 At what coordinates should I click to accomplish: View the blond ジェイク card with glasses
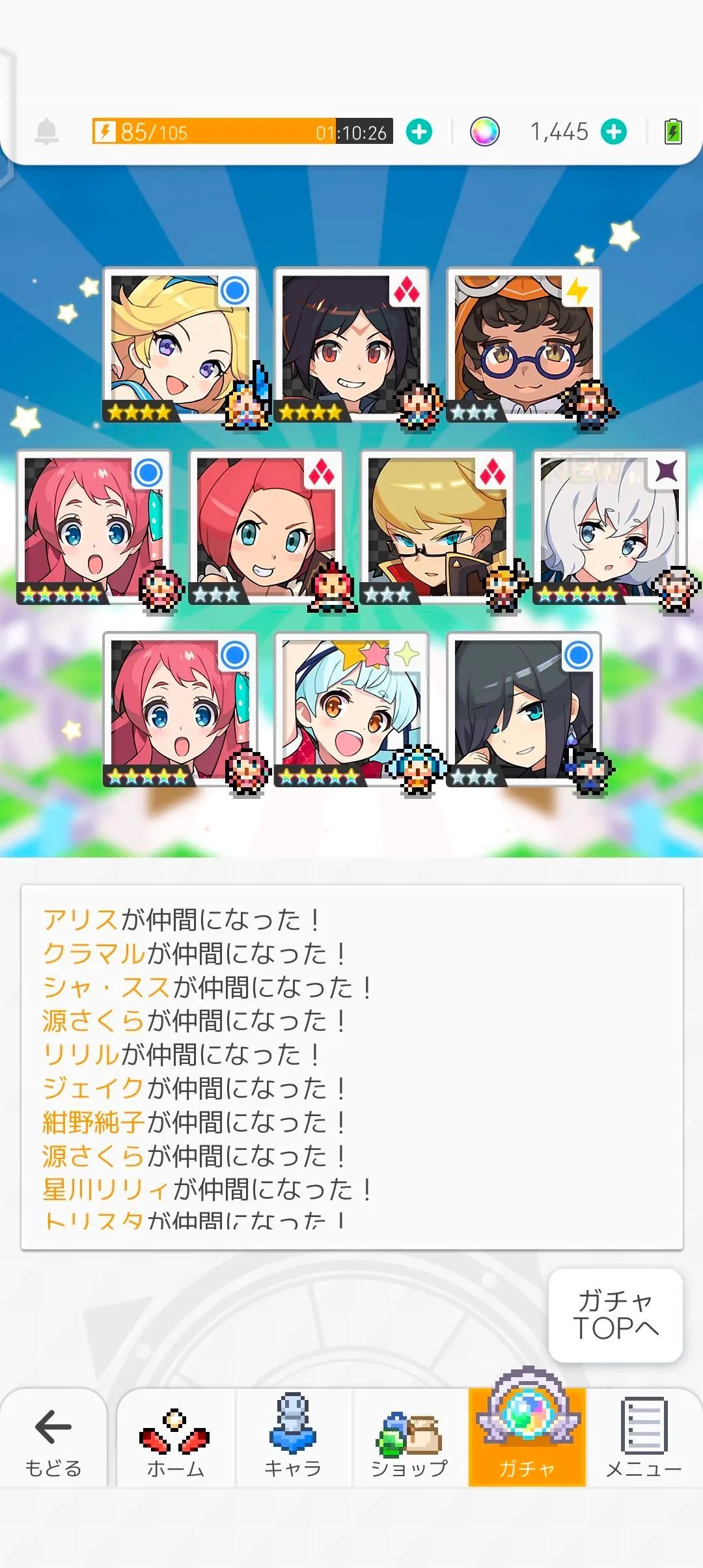click(437, 527)
